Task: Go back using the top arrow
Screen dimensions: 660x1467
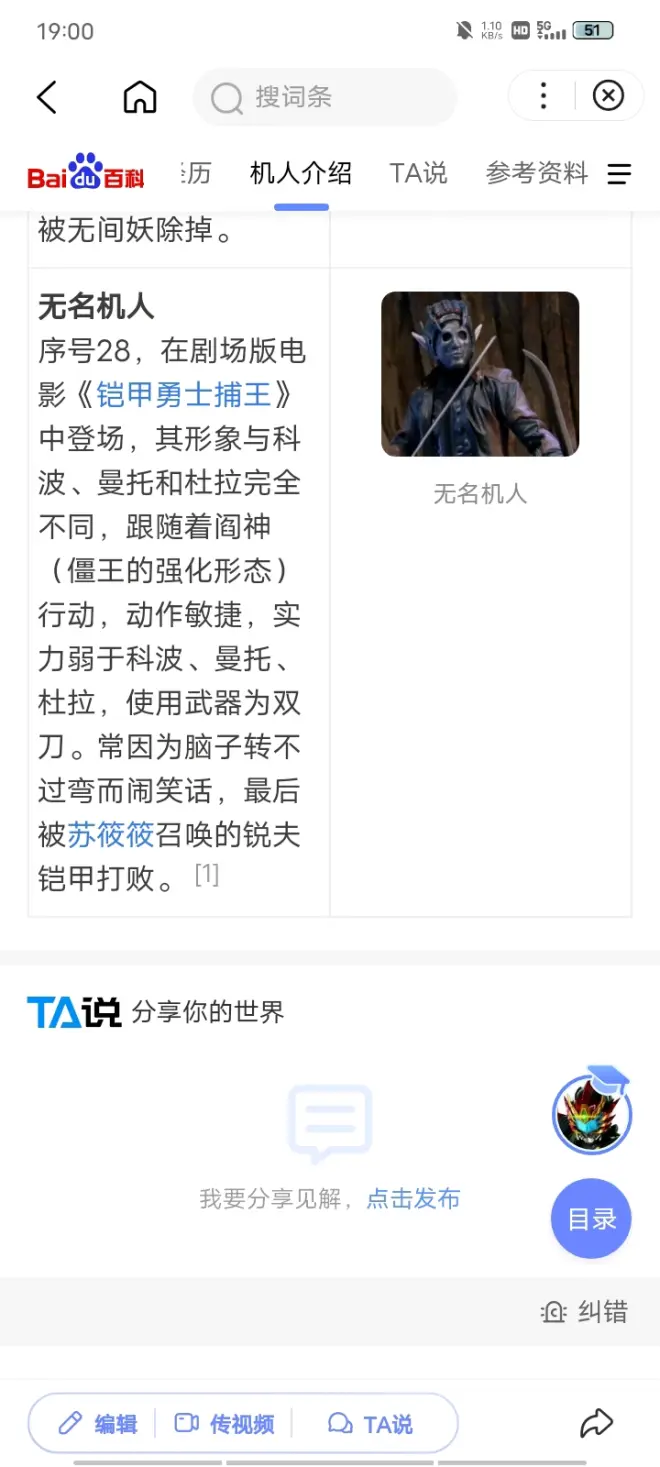Action: (47, 97)
